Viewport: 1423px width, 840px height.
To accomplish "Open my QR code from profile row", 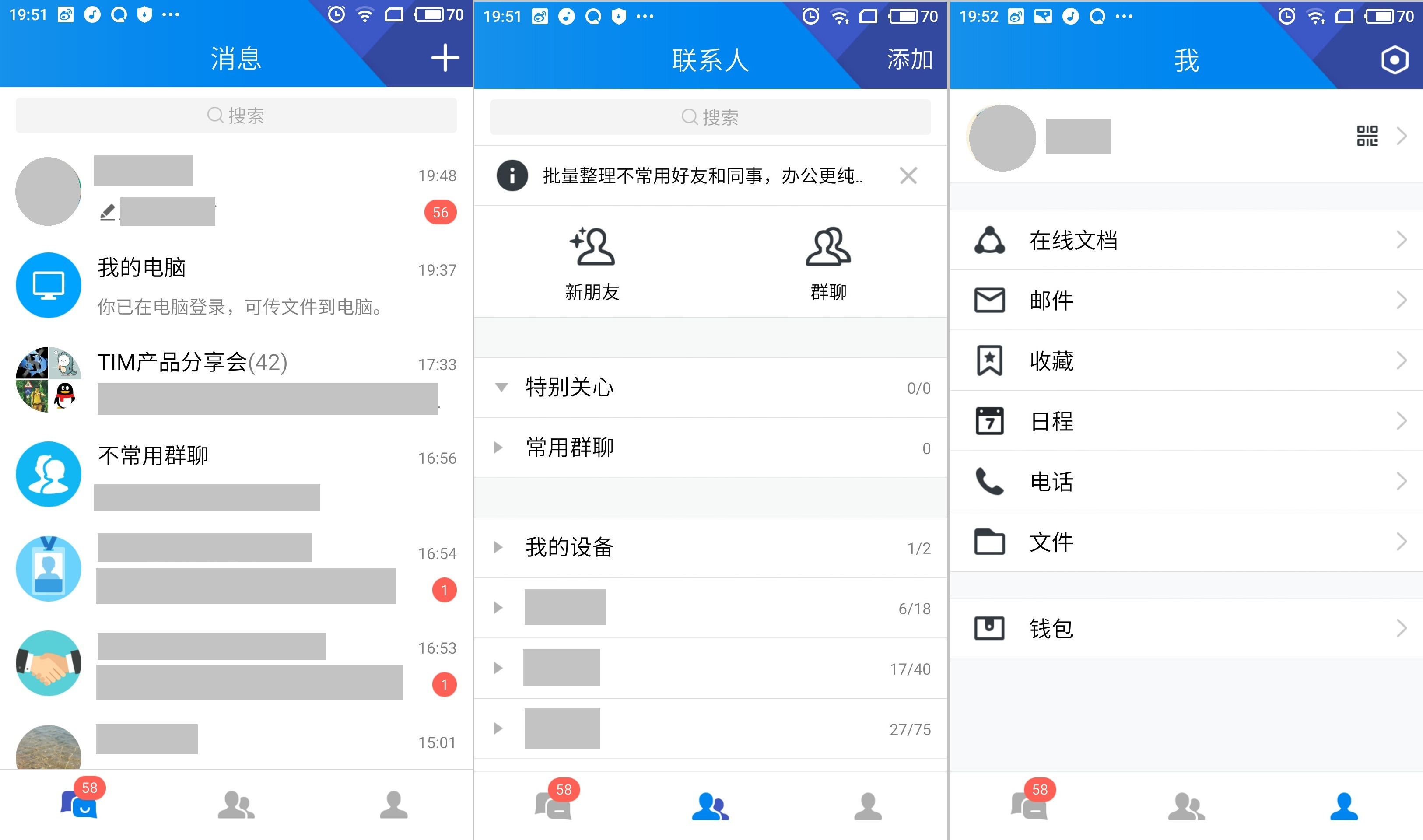I will coord(1367,136).
